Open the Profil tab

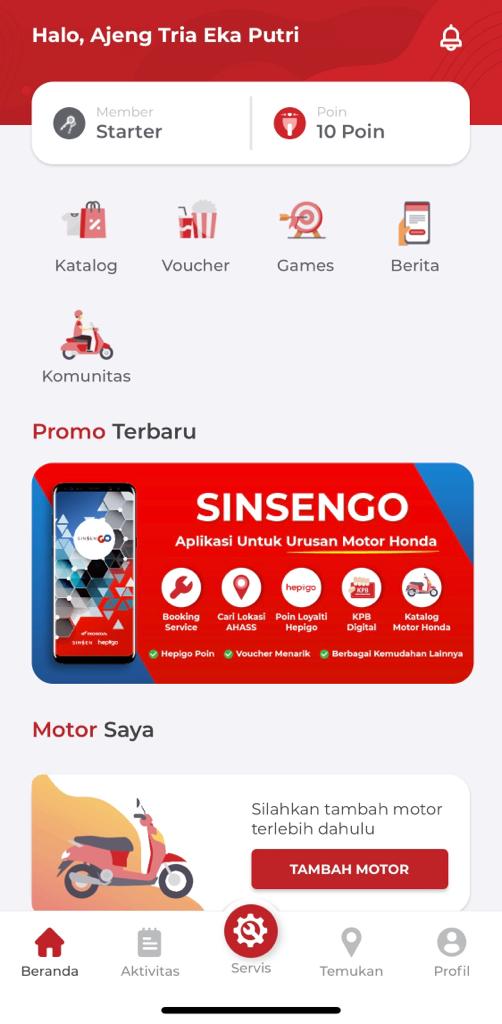coord(452,952)
